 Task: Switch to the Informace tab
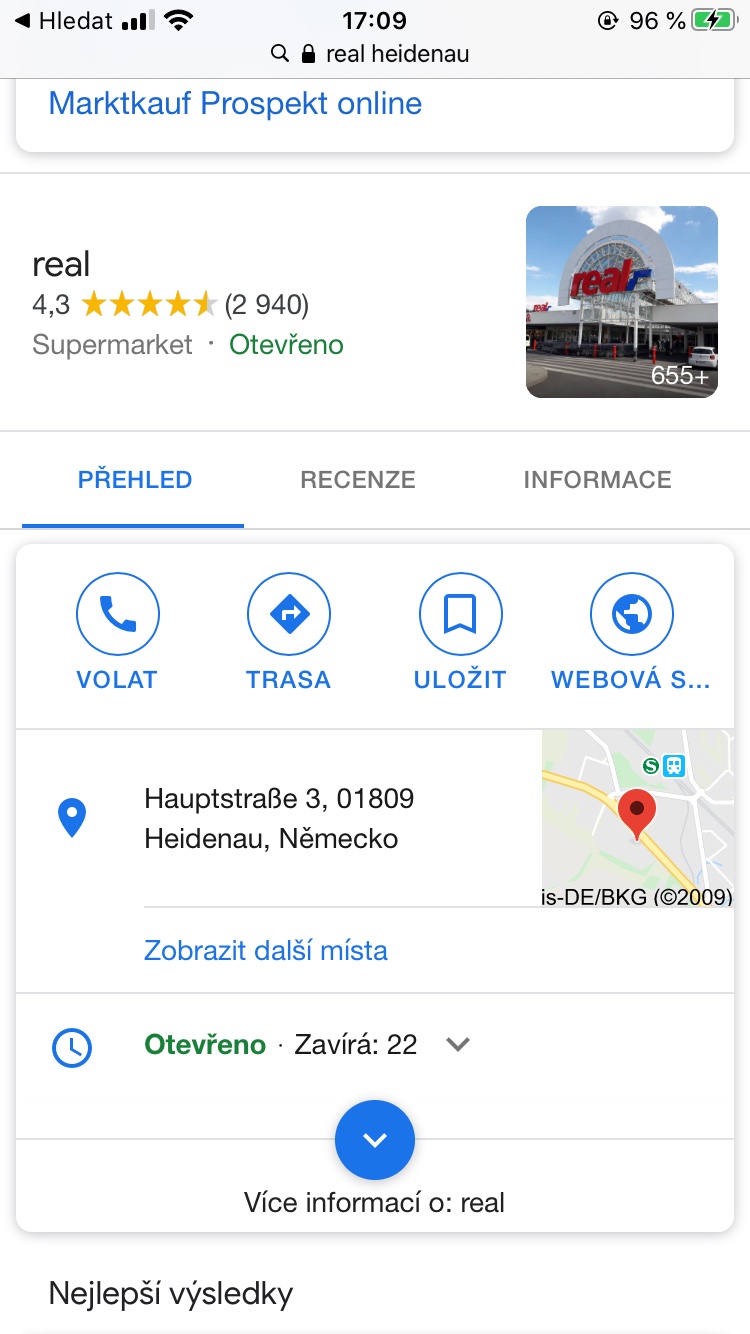point(597,480)
